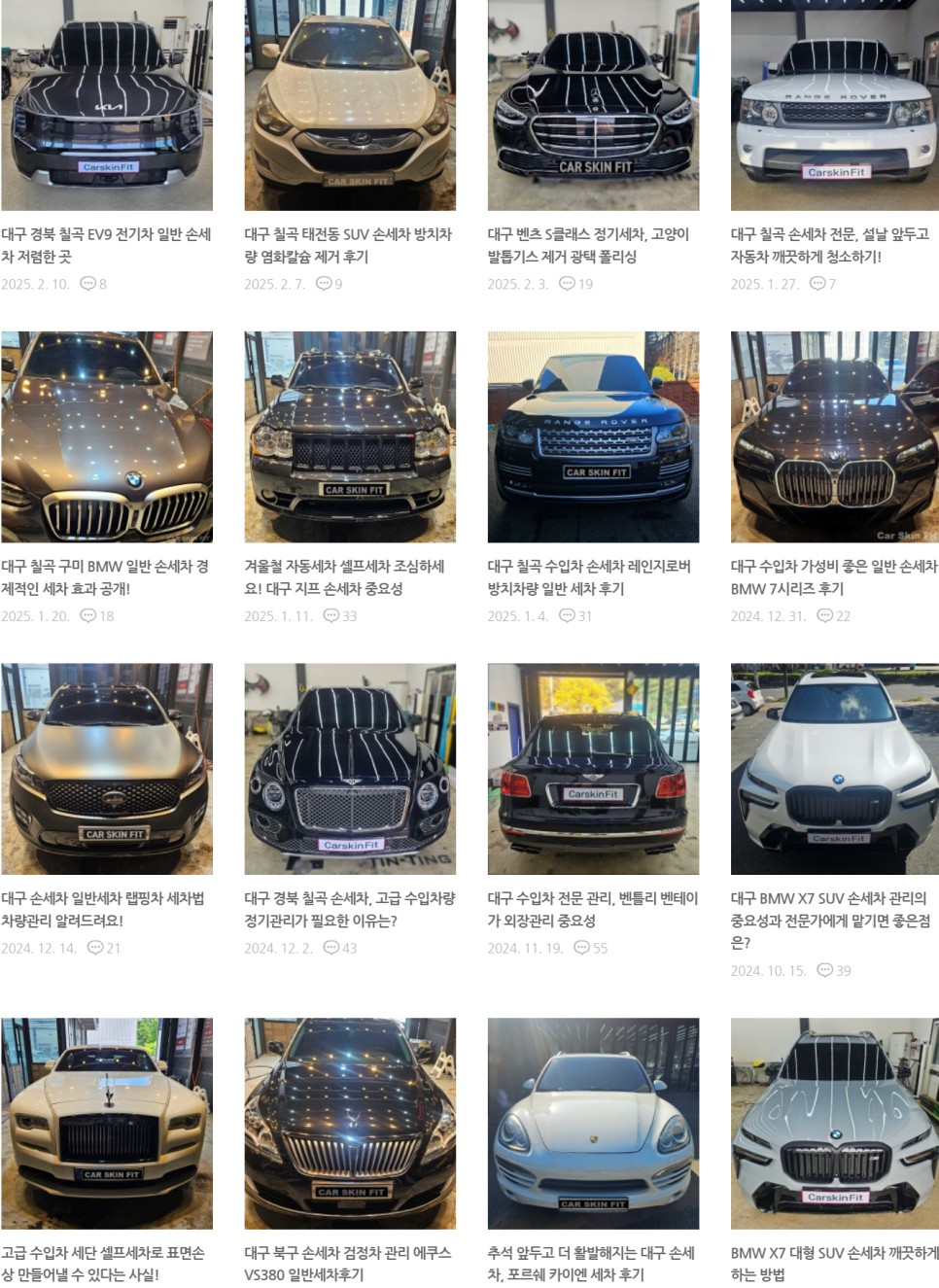Click the comment icon showing 8 comments on the EV9 post
The width and height of the screenshot is (939, 1288).
pyautogui.click(x=89, y=283)
